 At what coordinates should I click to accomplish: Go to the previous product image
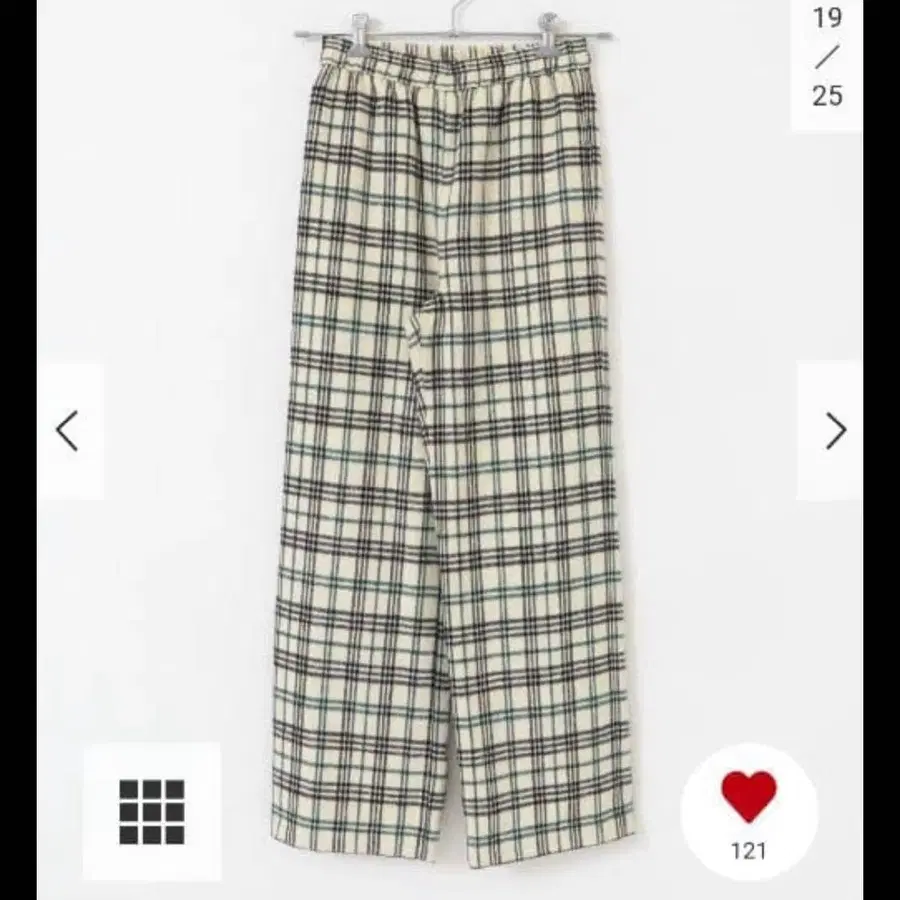pos(67,431)
